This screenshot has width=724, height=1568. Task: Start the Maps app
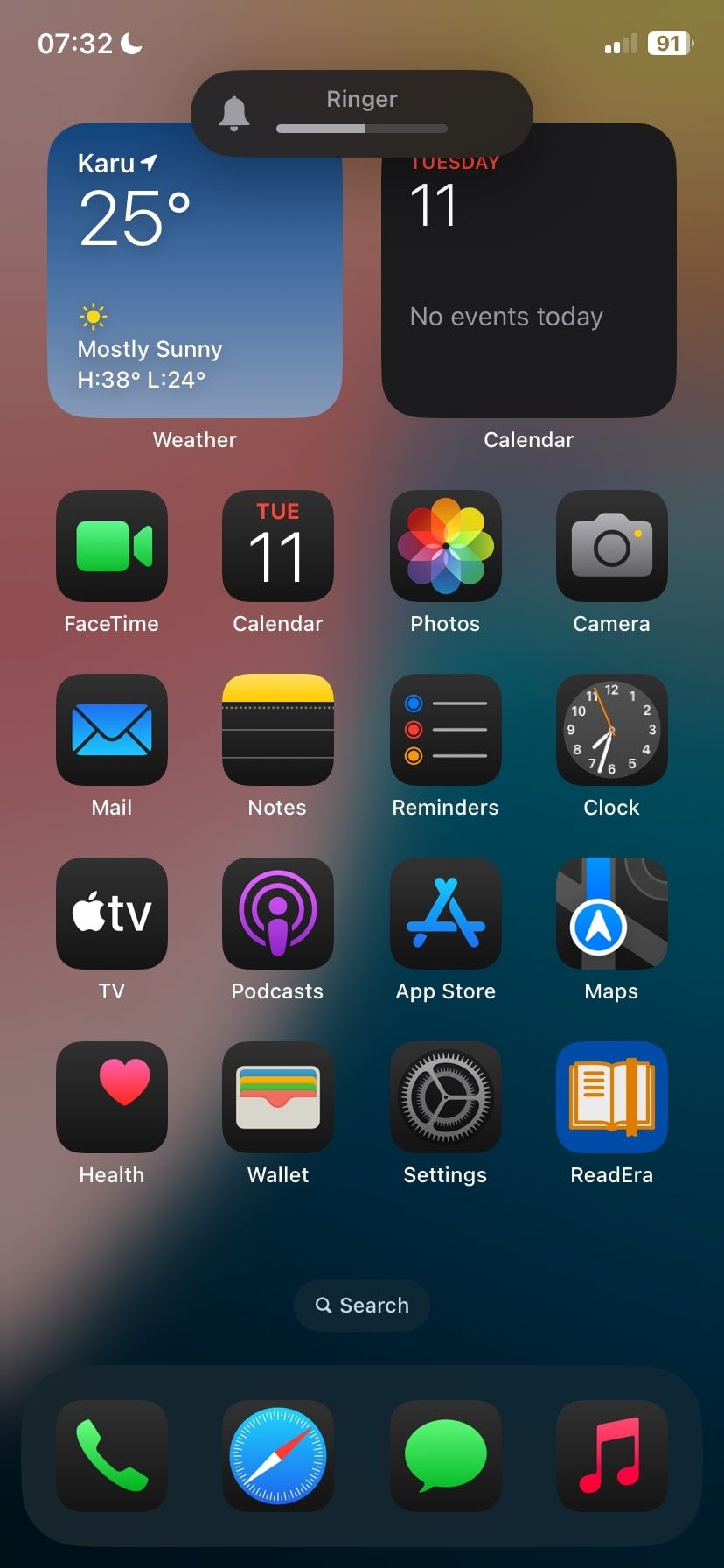611,913
